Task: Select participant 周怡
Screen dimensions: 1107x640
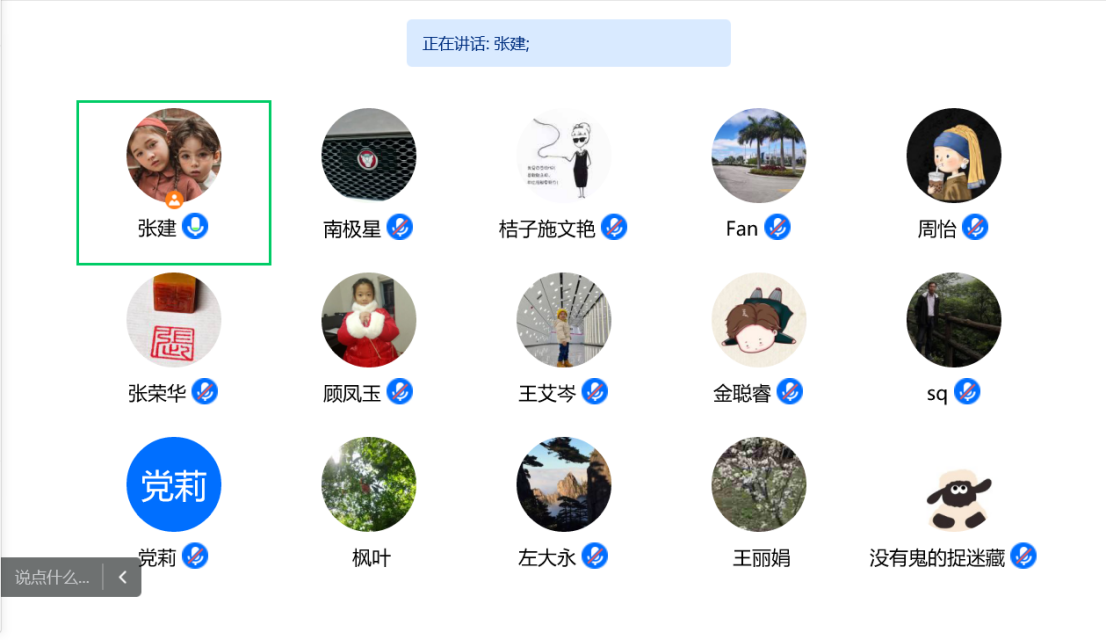Action: (x=954, y=156)
